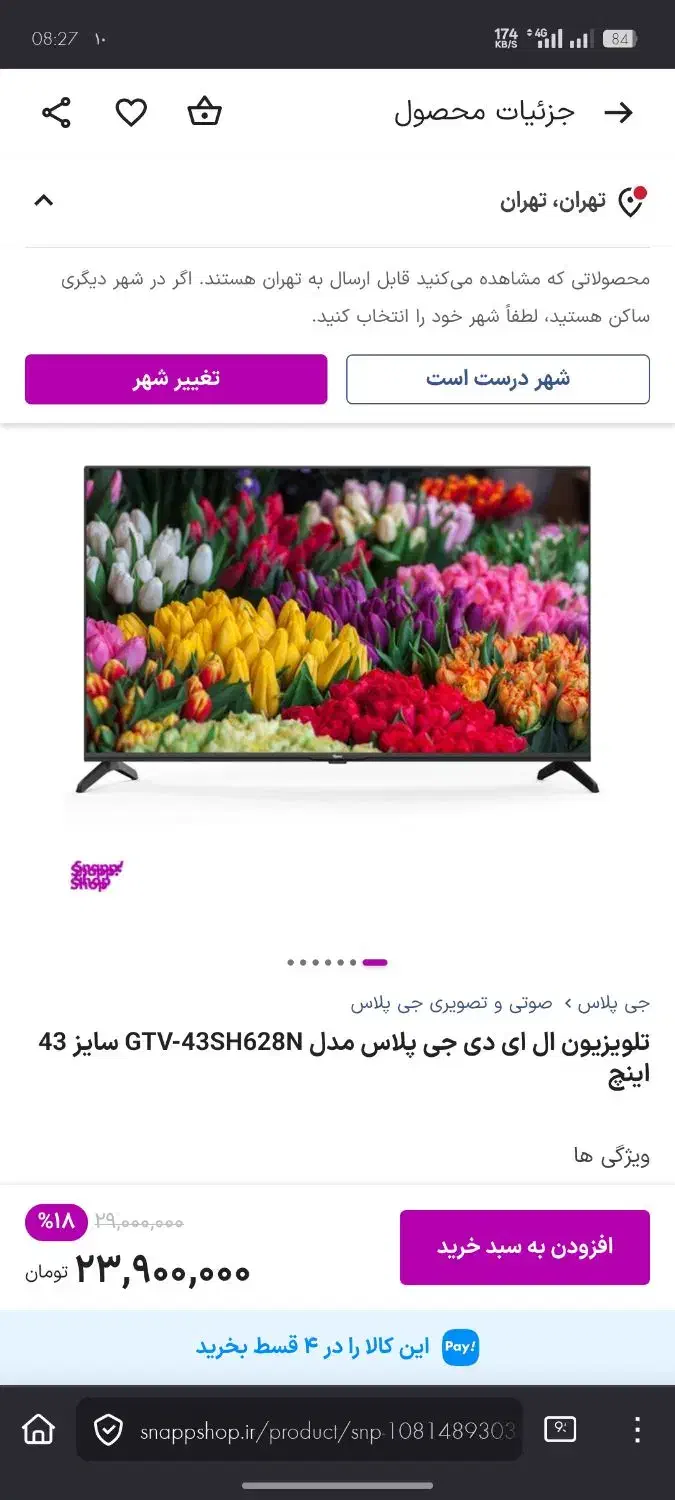Add product to favorites heart
675x1500 pixels.
[x=131, y=112]
